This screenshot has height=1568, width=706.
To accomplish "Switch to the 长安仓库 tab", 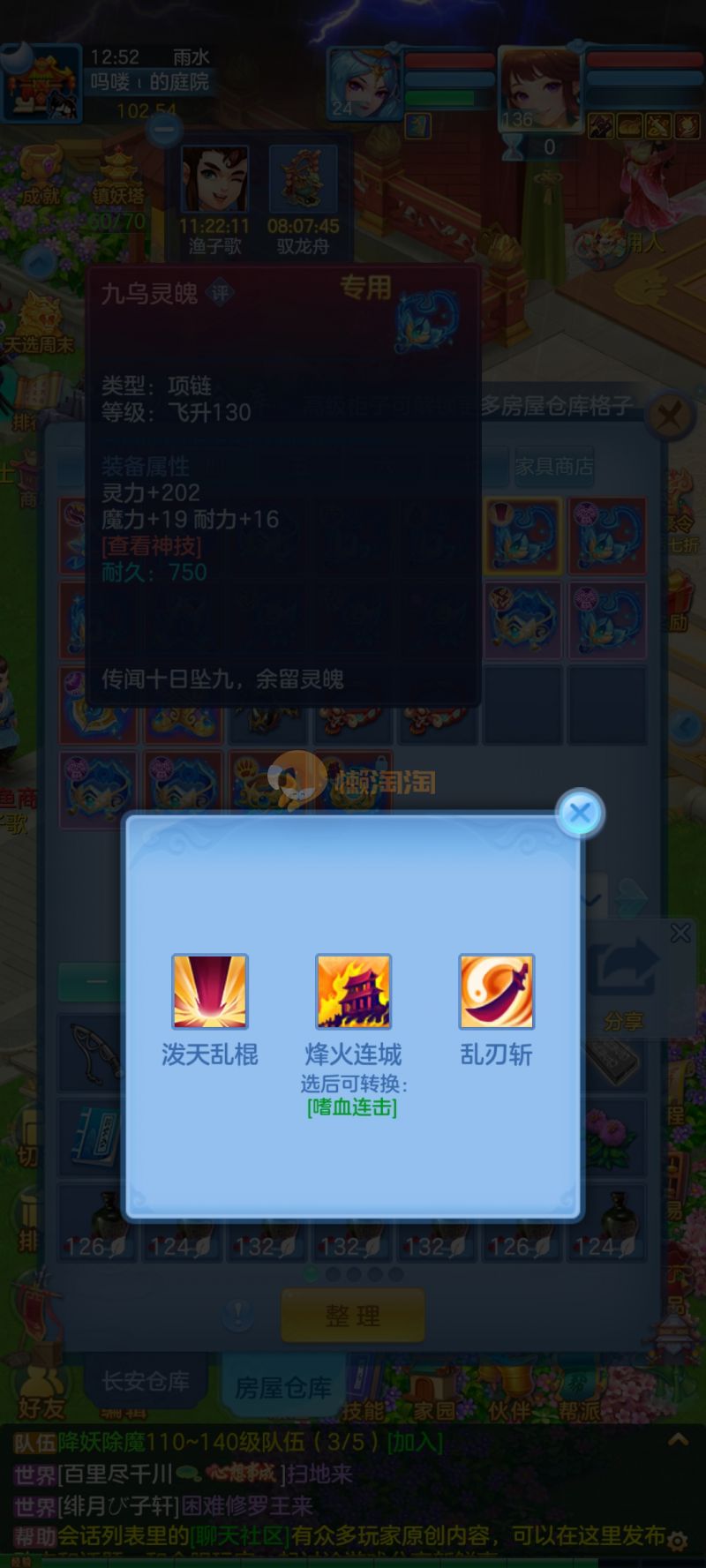I will click(146, 1381).
